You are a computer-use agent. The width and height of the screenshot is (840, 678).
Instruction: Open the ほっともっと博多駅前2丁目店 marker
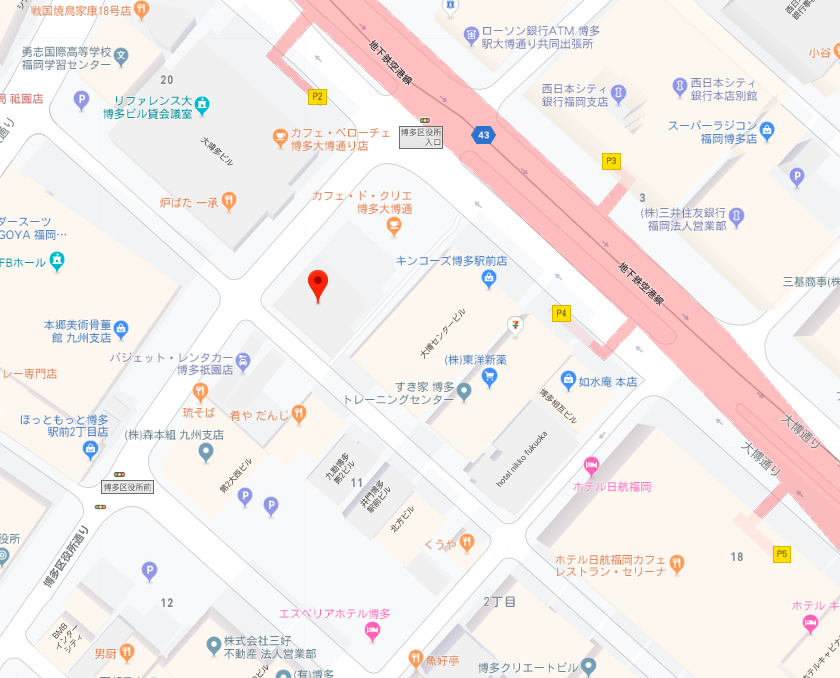pyautogui.click(x=91, y=450)
